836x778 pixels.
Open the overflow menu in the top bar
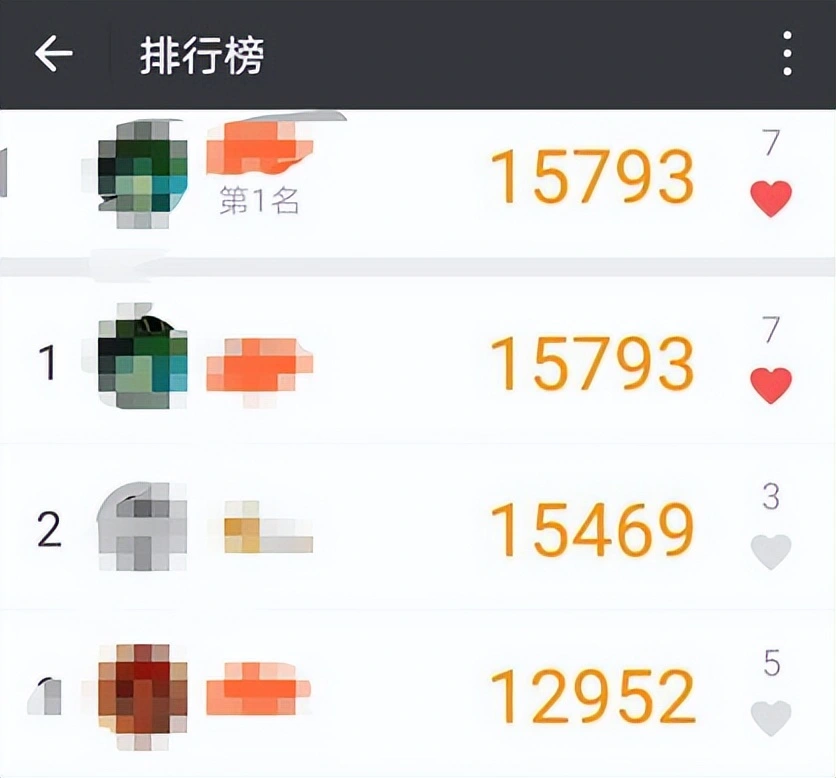[x=788, y=54]
